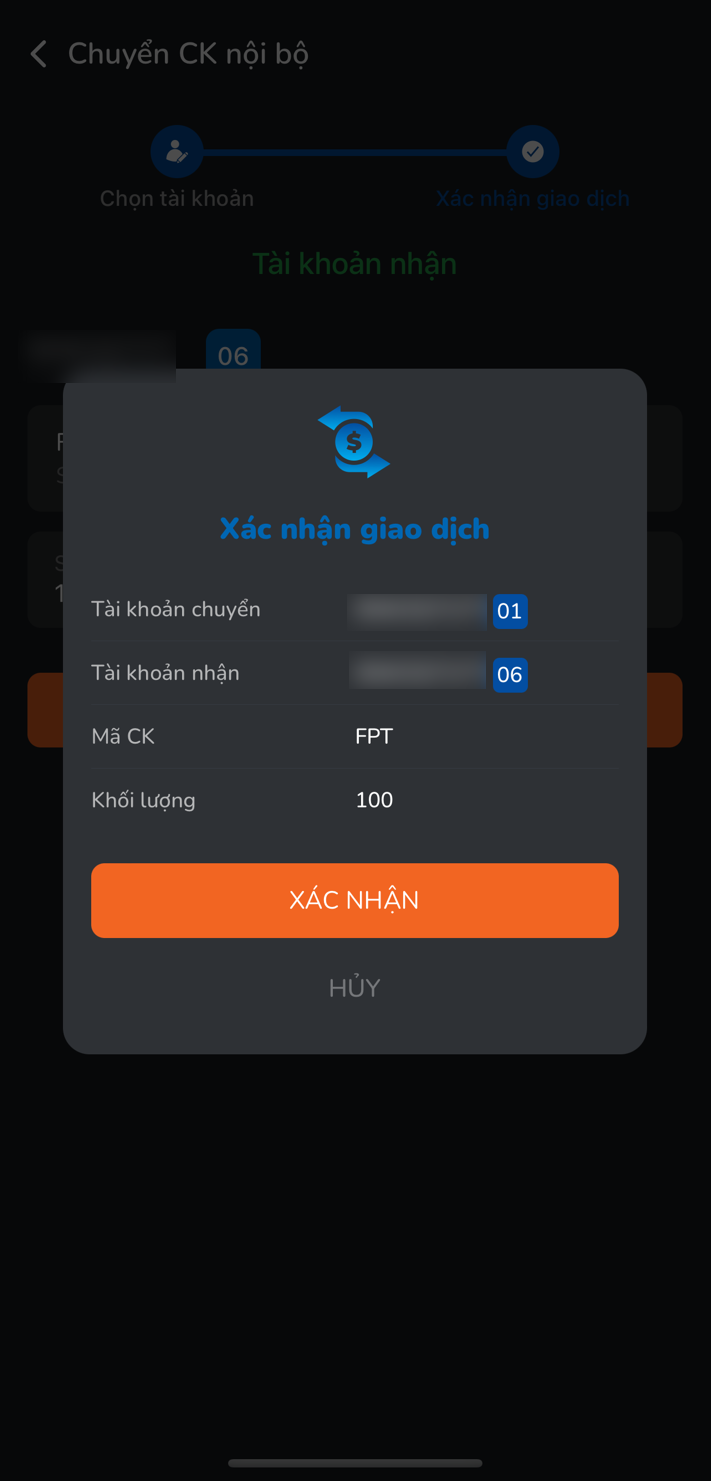711x1481 pixels.
Task: Go back from Chuyển CK nội bộ
Action: [39, 54]
